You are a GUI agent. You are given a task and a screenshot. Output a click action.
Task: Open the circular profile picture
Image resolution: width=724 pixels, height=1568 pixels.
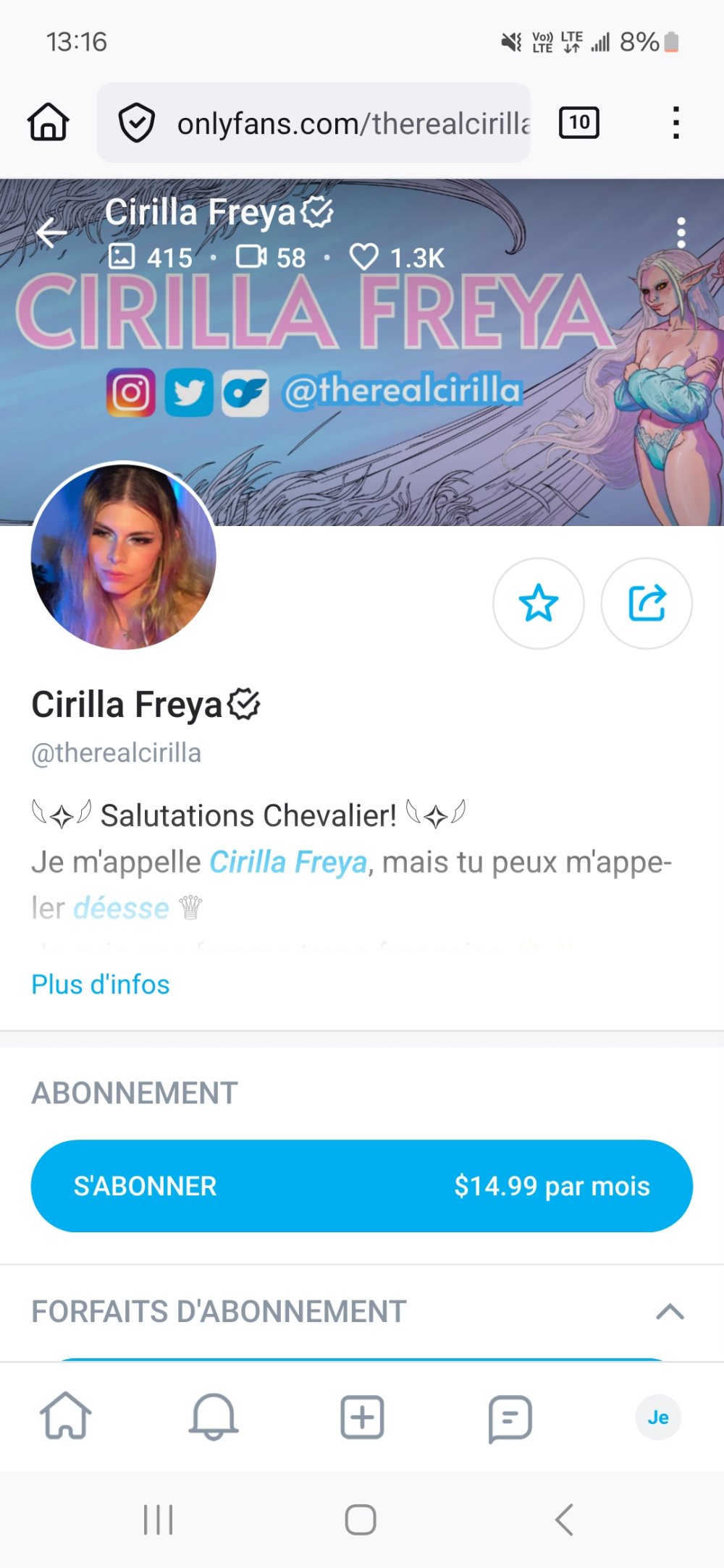click(124, 556)
